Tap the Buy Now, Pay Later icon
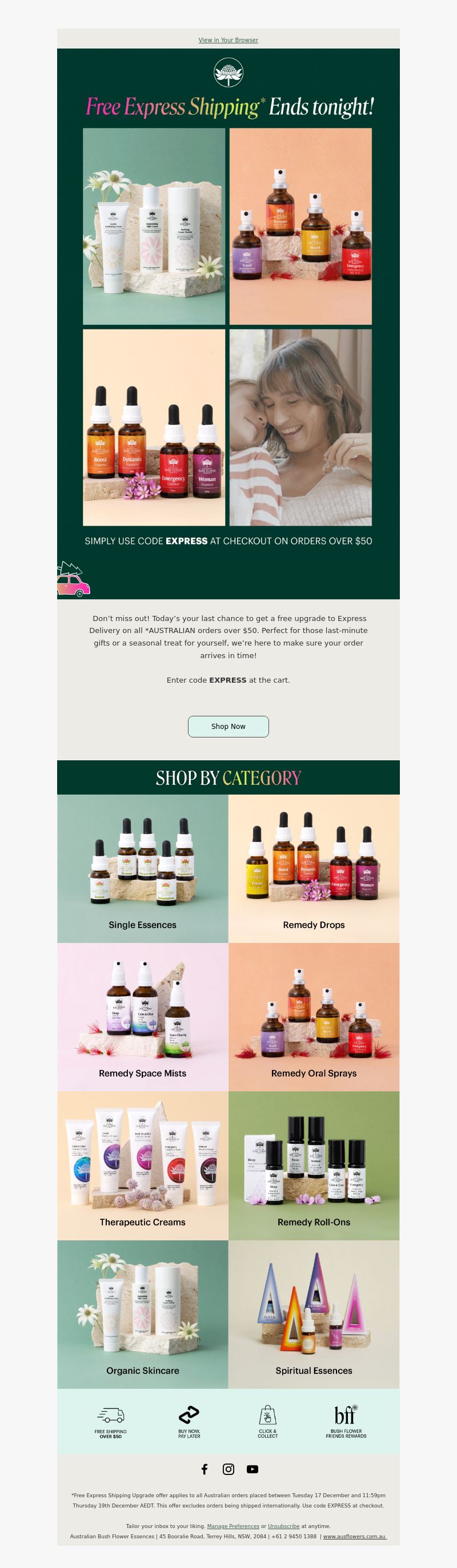 click(x=189, y=1421)
